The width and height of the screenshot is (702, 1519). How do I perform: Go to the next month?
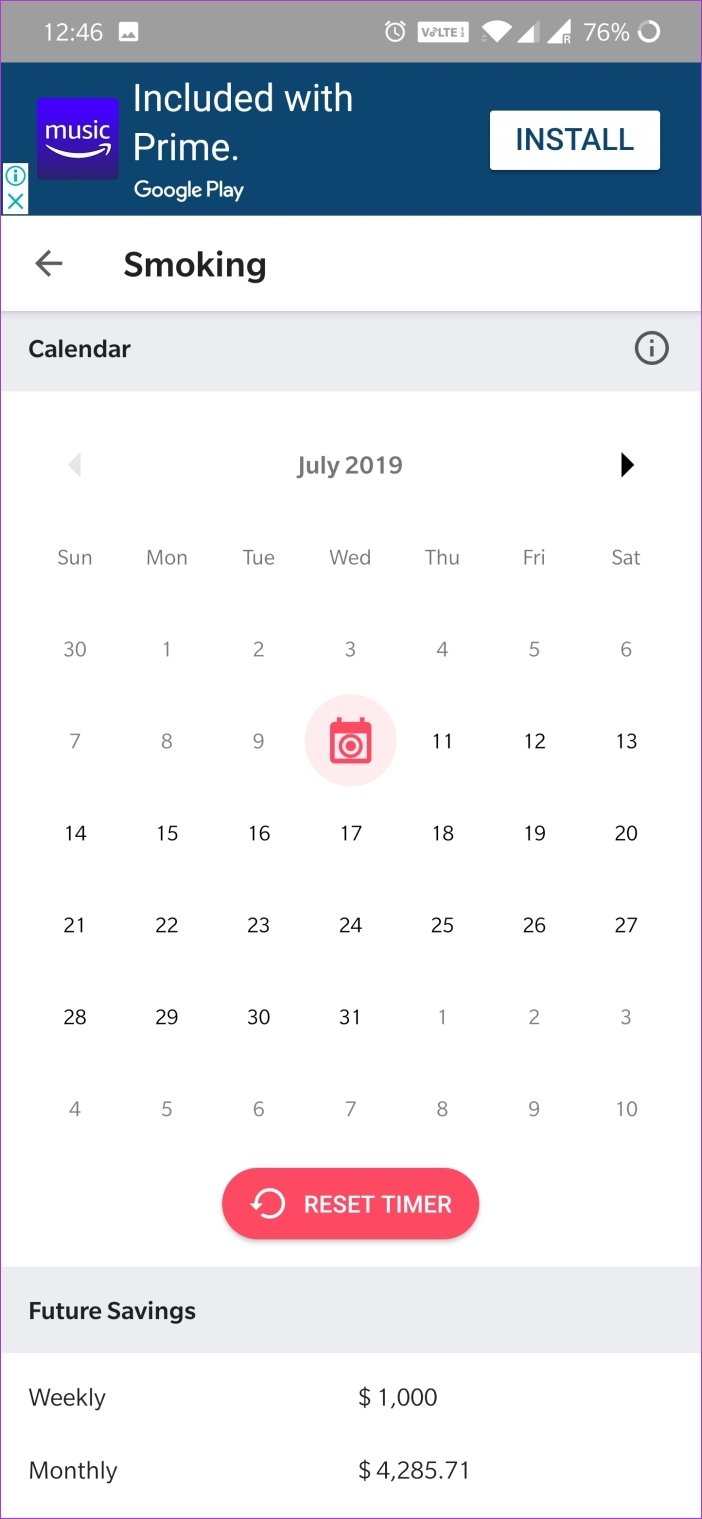[x=627, y=465]
